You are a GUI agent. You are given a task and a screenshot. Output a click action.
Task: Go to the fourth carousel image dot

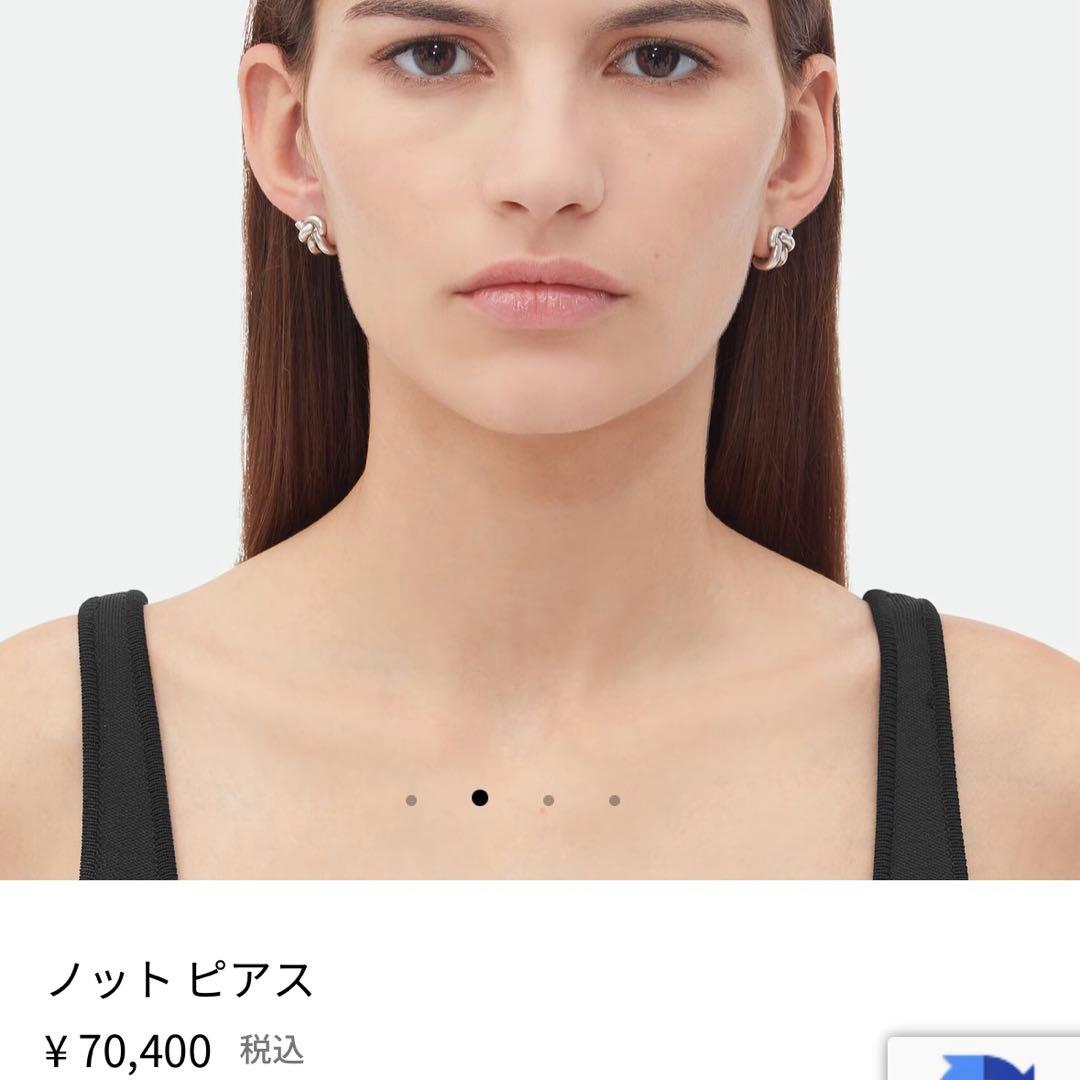(614, 800)
